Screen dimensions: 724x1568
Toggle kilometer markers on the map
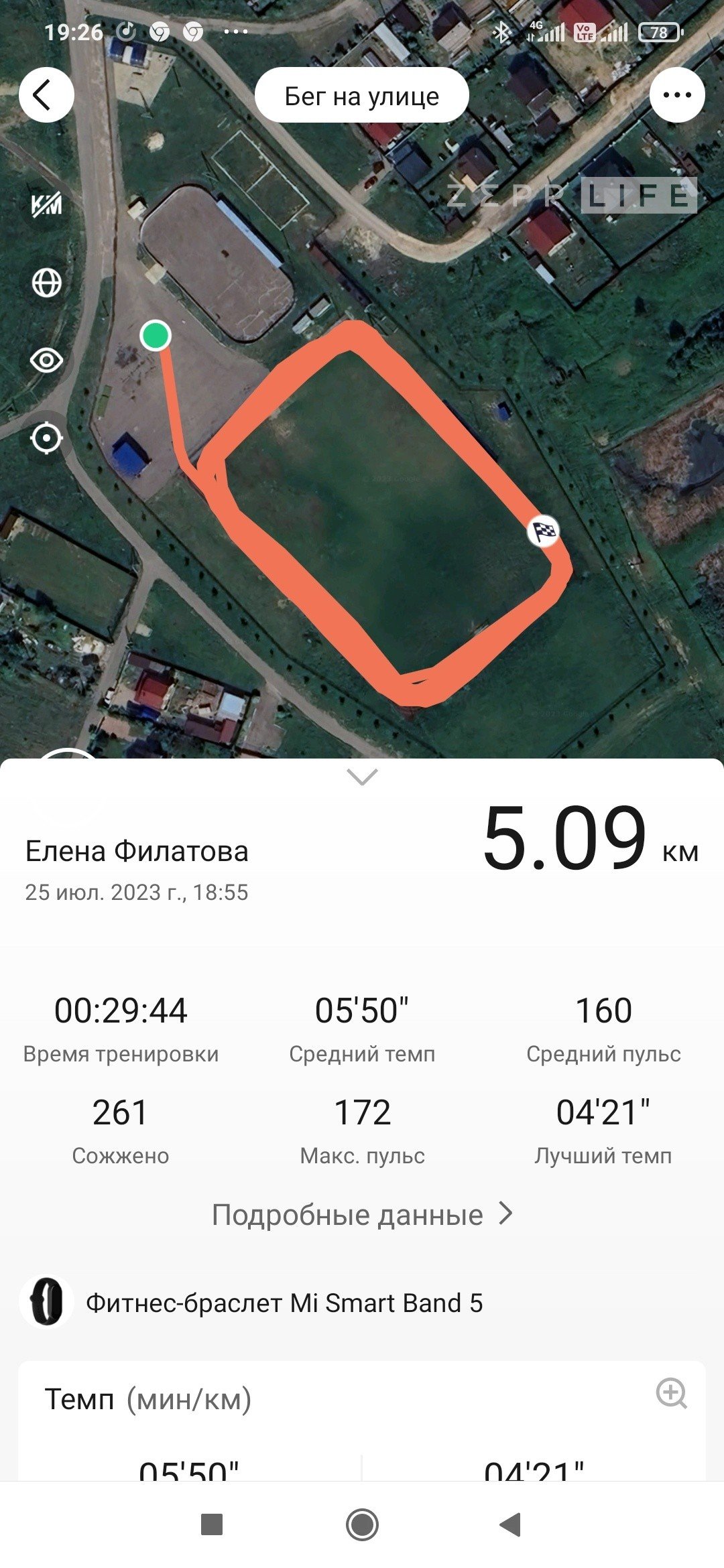pos(46,204)
